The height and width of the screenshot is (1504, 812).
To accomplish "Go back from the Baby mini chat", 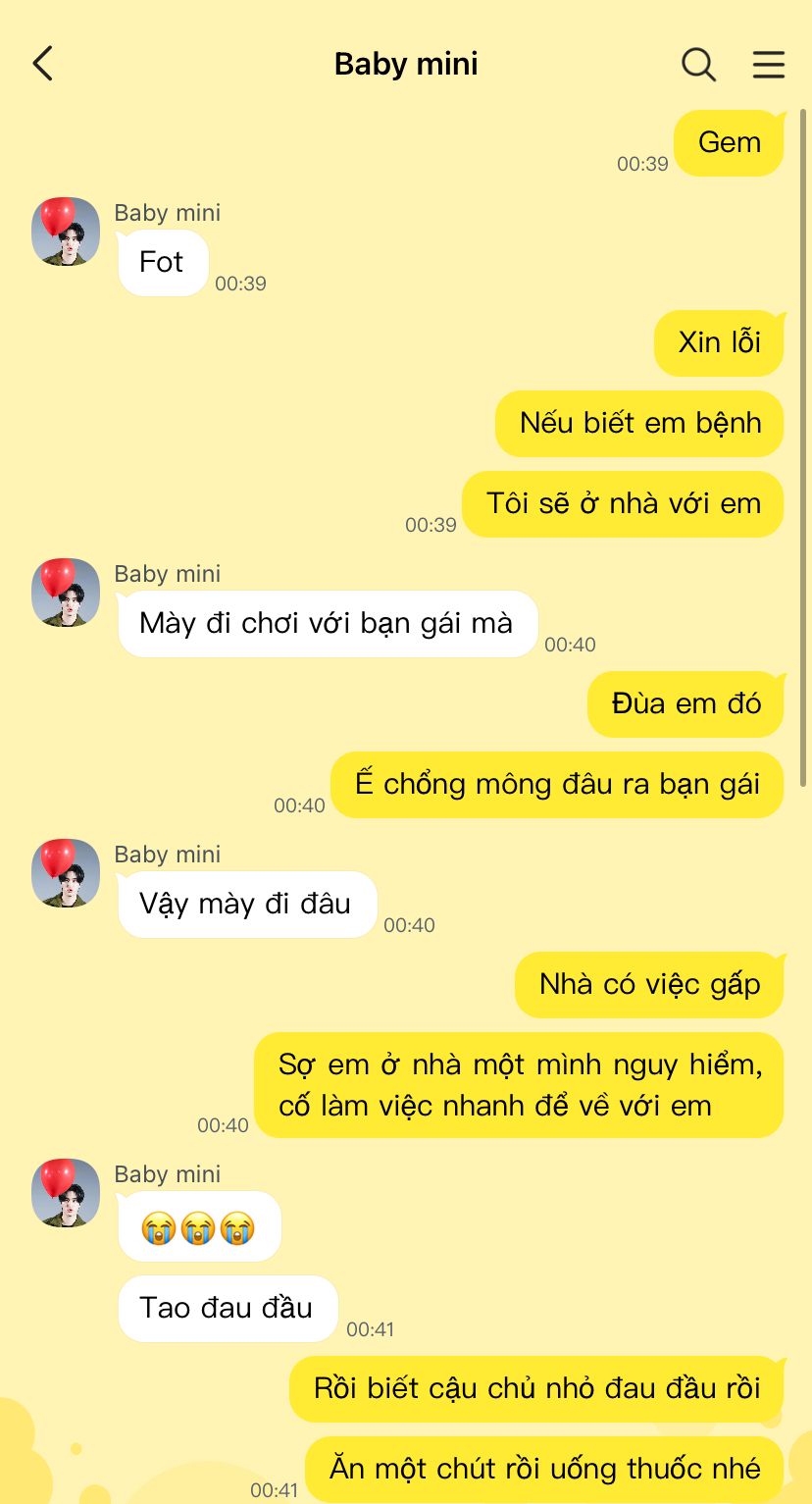I will pyautogui.click(x=42, y=64).
